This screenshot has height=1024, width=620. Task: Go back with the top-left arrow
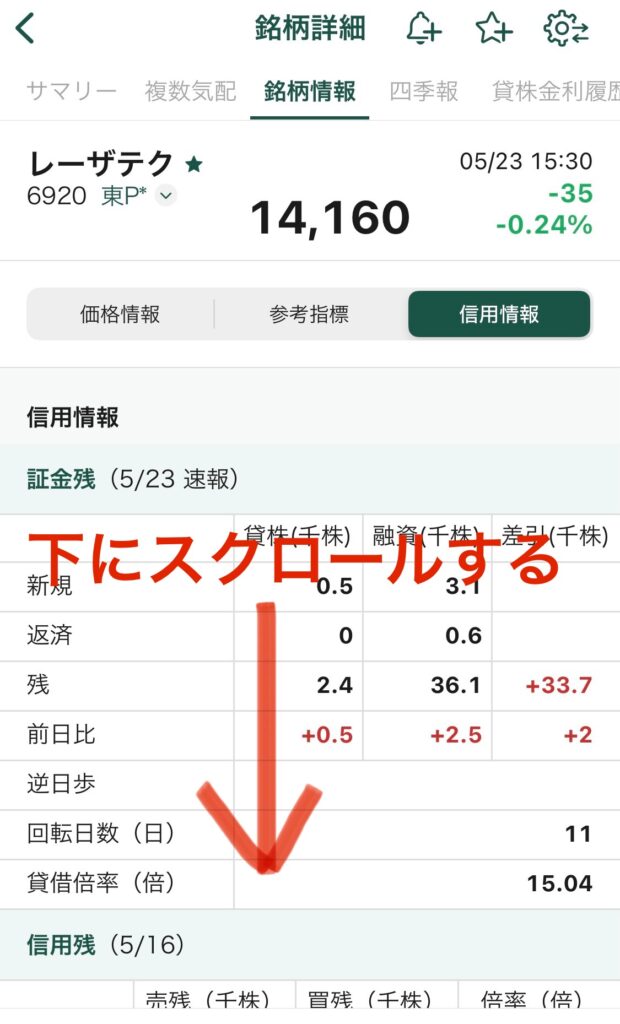pos(25,29)
